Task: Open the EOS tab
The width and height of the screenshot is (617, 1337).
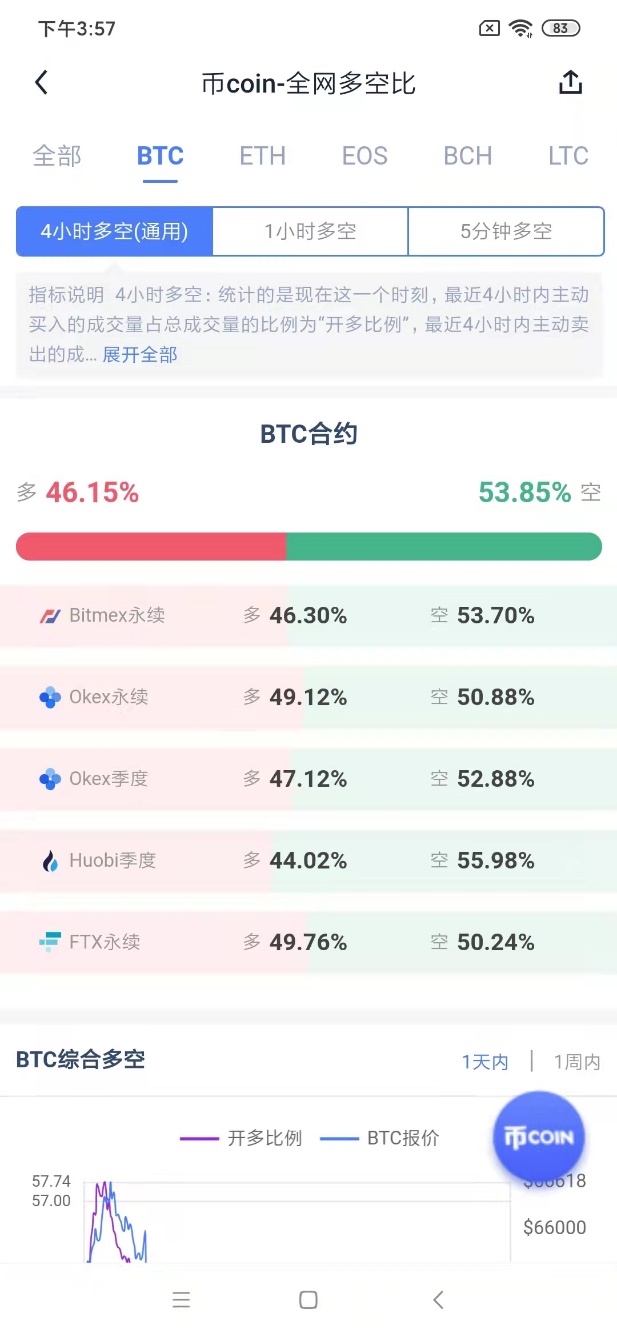Action: 365,156
